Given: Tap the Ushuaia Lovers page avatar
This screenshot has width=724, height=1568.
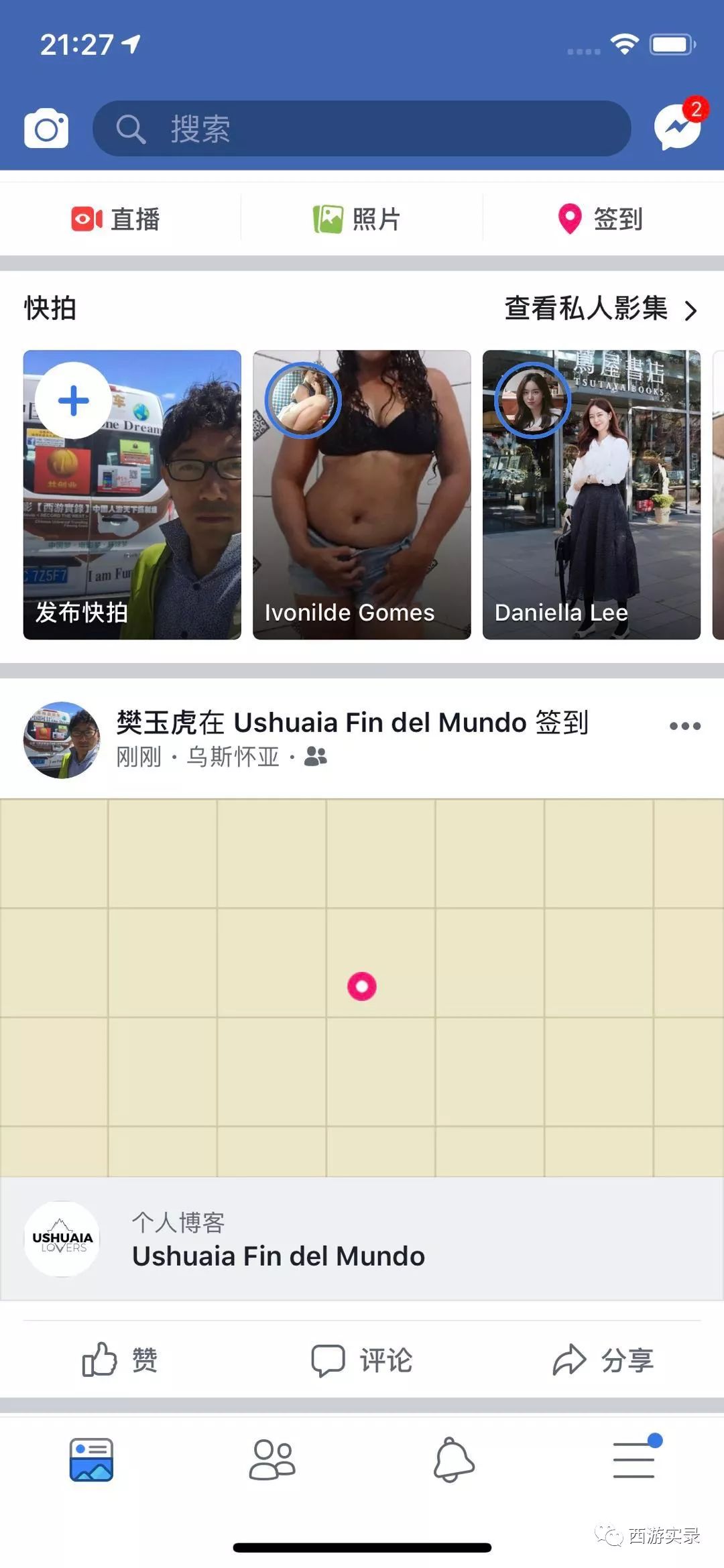Looking at the screenshot, I should [62, 1239].
